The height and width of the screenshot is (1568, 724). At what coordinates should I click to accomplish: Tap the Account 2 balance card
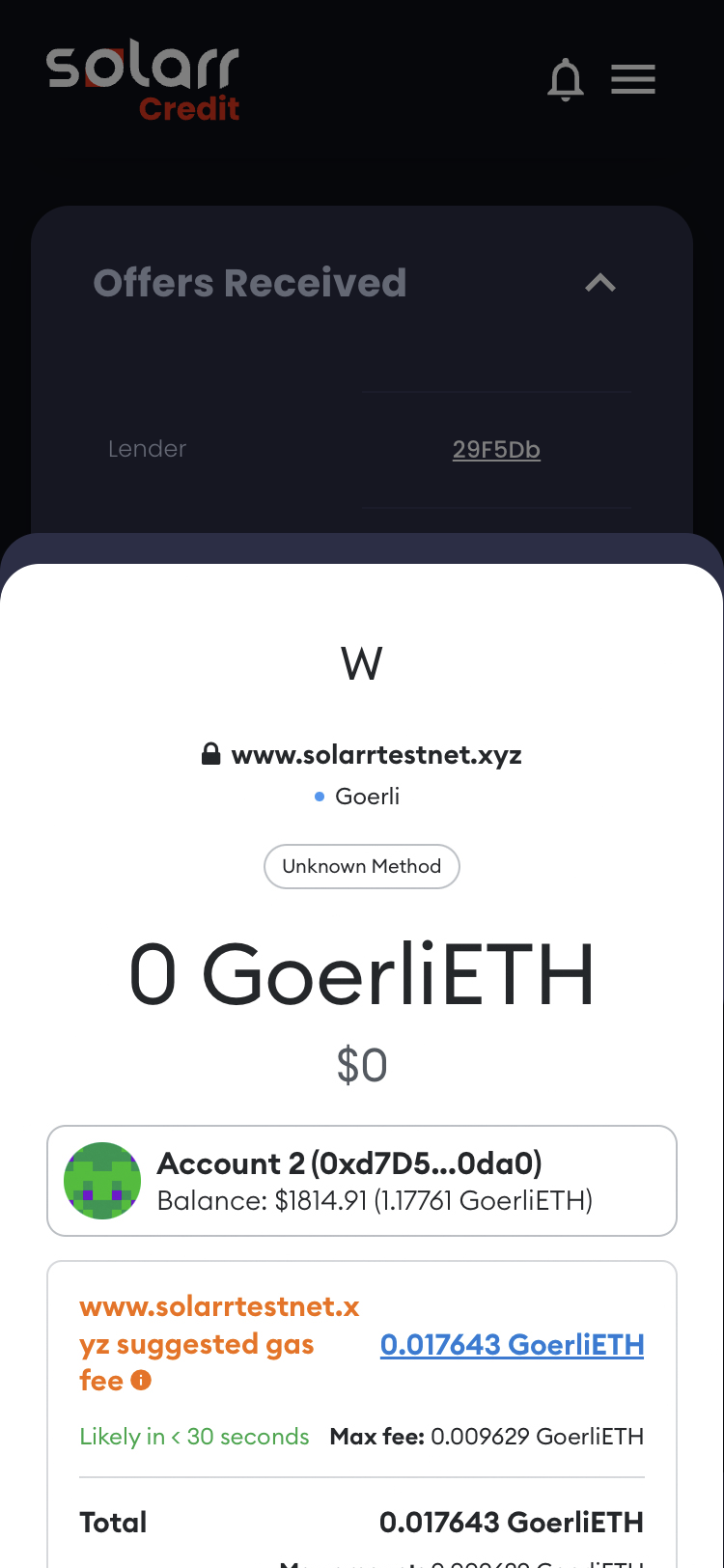tap(362, 1181)
